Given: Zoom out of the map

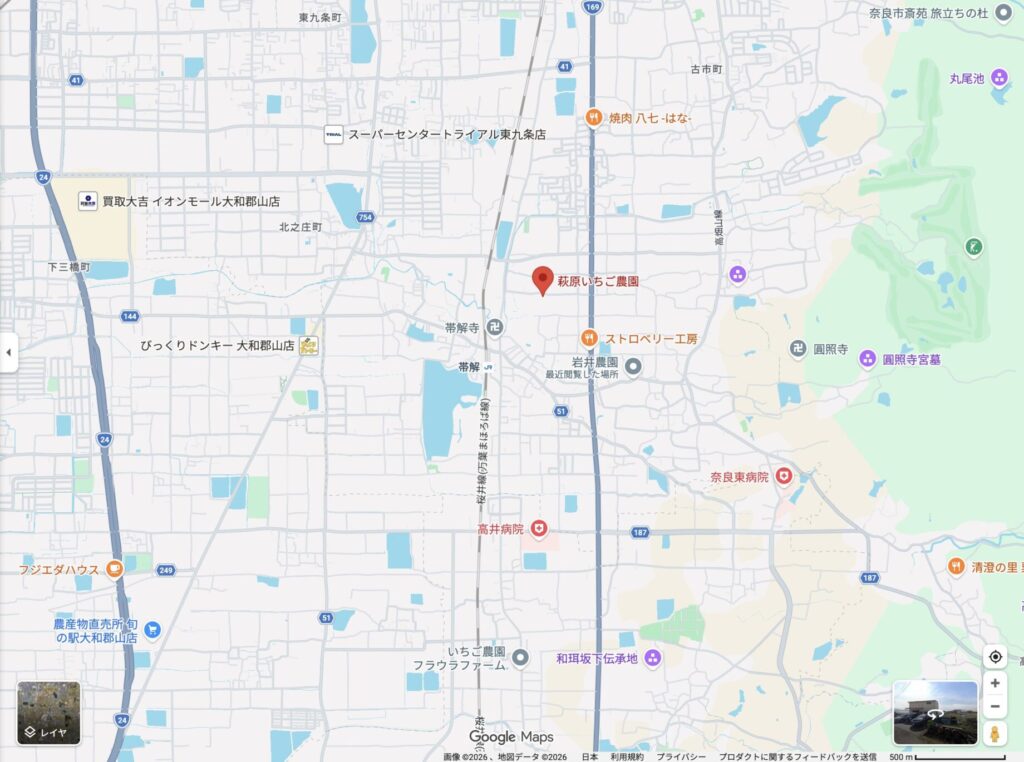Looking at the screenshot, I should [x=995, y=707].
